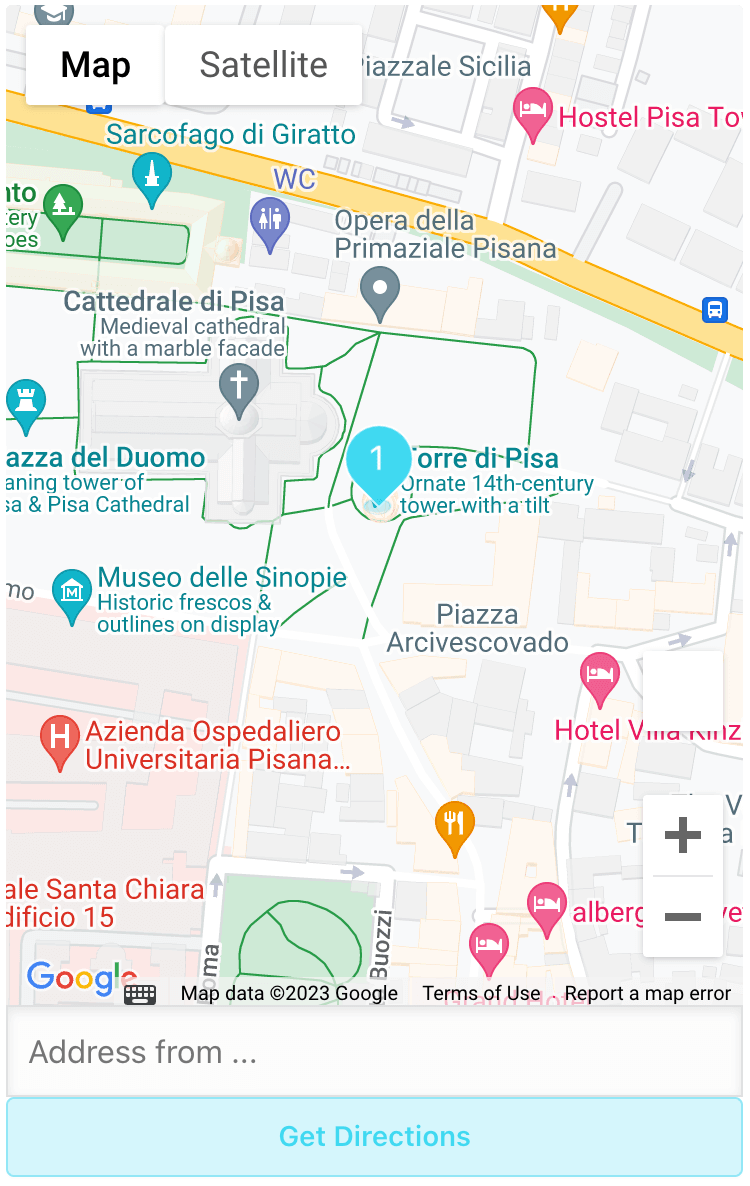
Task: Tap the Opera della Primaziale Pisana pin
Action: click(380, 291)
